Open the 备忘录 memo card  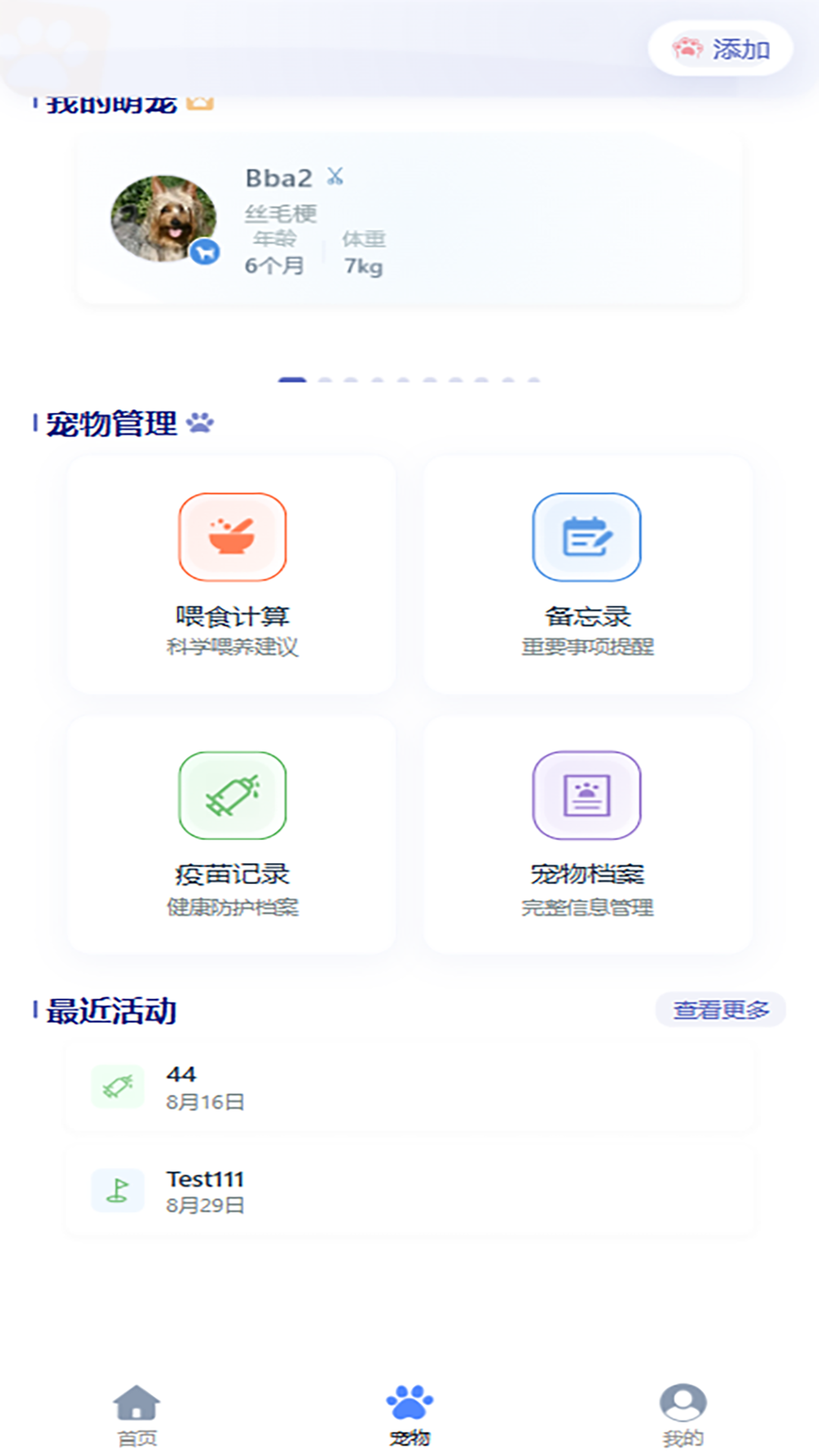(587, 575)
